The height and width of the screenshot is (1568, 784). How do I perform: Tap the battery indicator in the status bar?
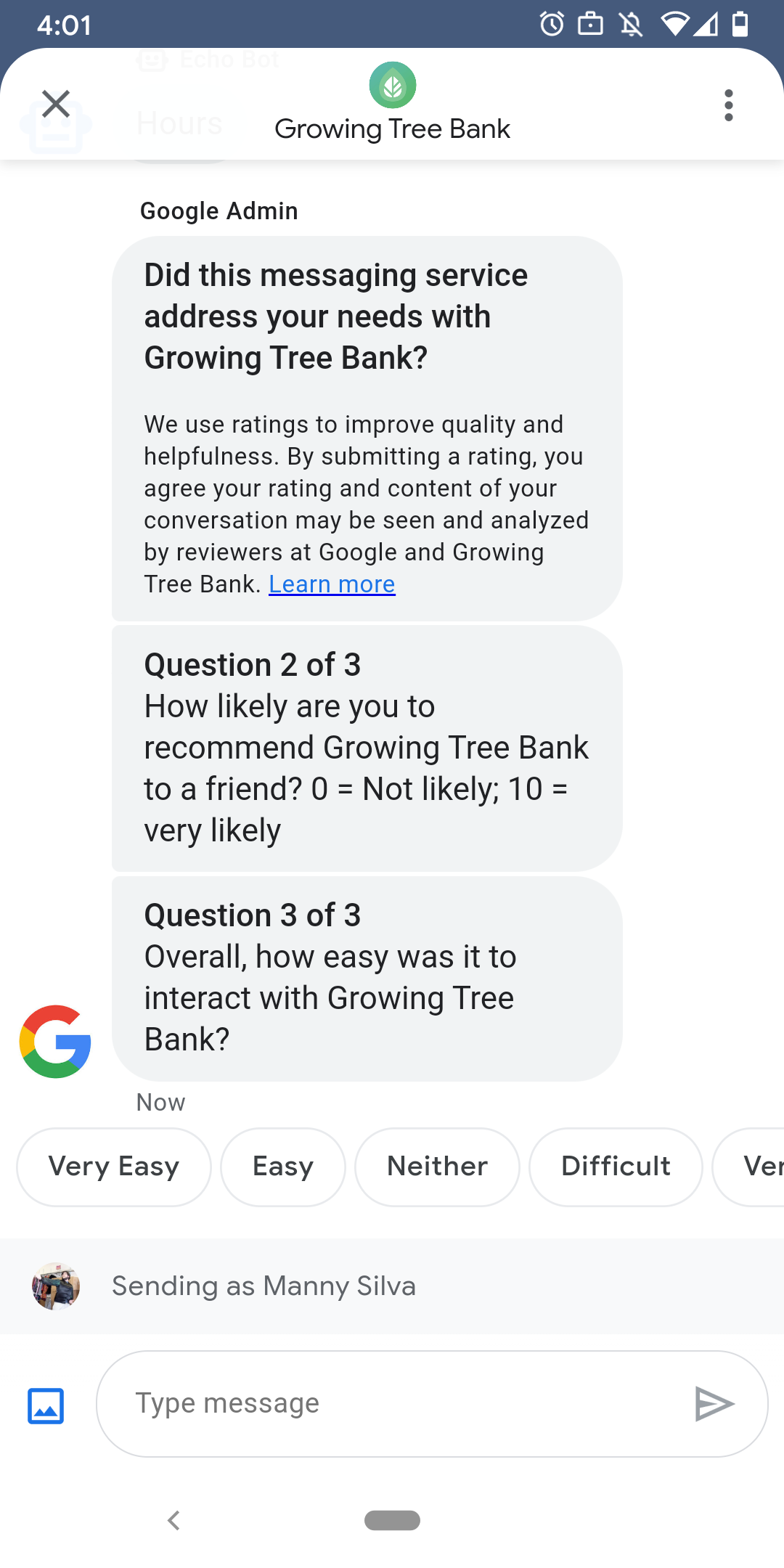[740, 24]
